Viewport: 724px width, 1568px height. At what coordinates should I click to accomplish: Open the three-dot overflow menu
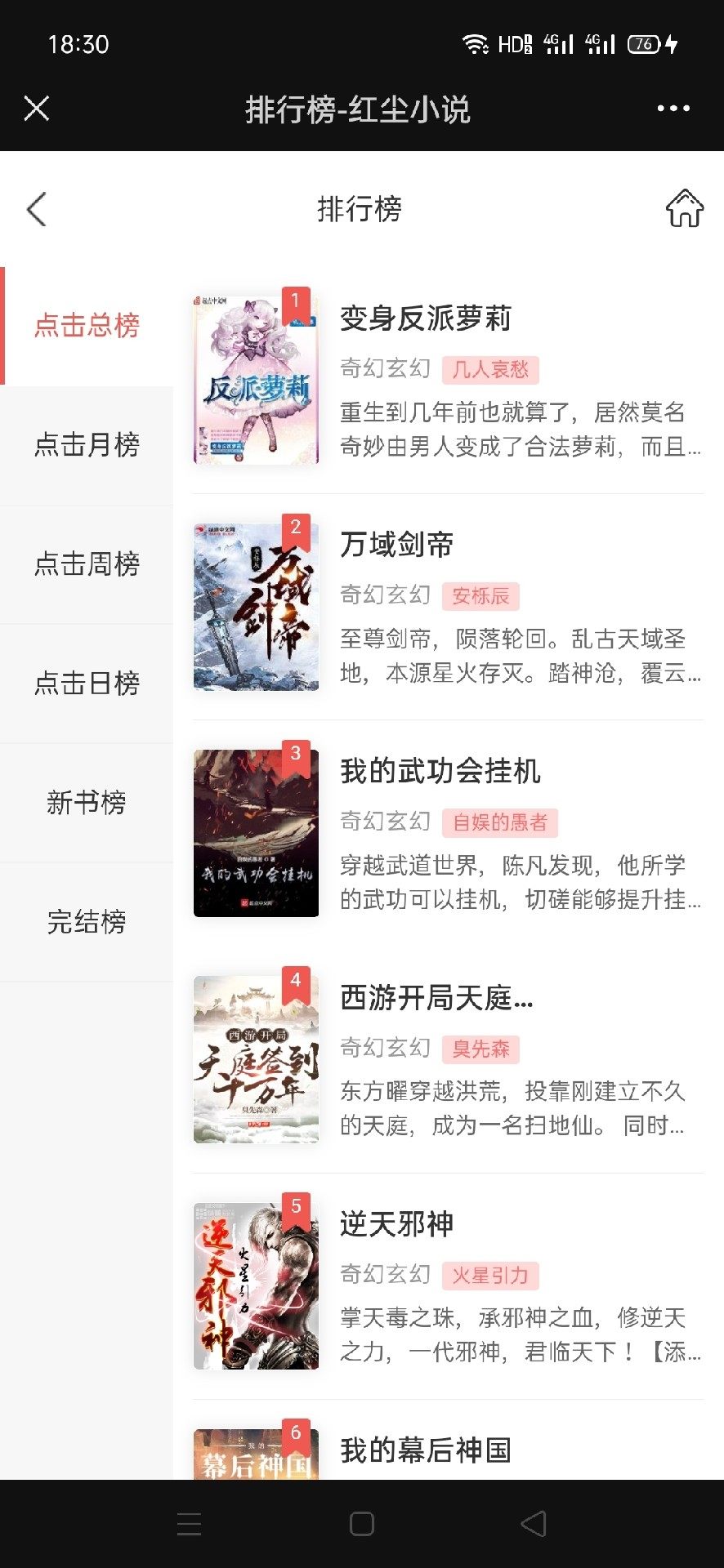(673, 109)
